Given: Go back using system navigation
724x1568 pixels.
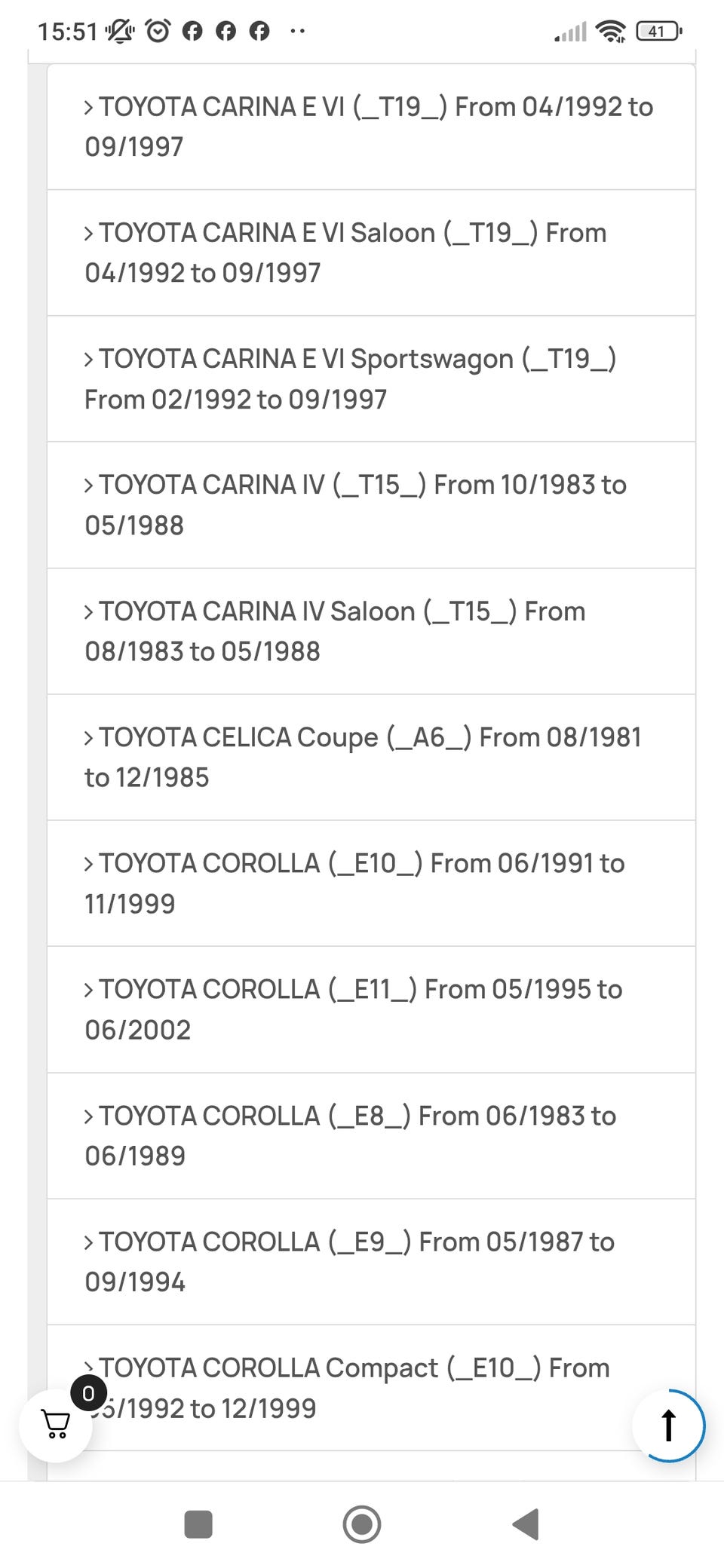Looking at the screenshot, I should pyautogui.click(x=526, y=1524).
